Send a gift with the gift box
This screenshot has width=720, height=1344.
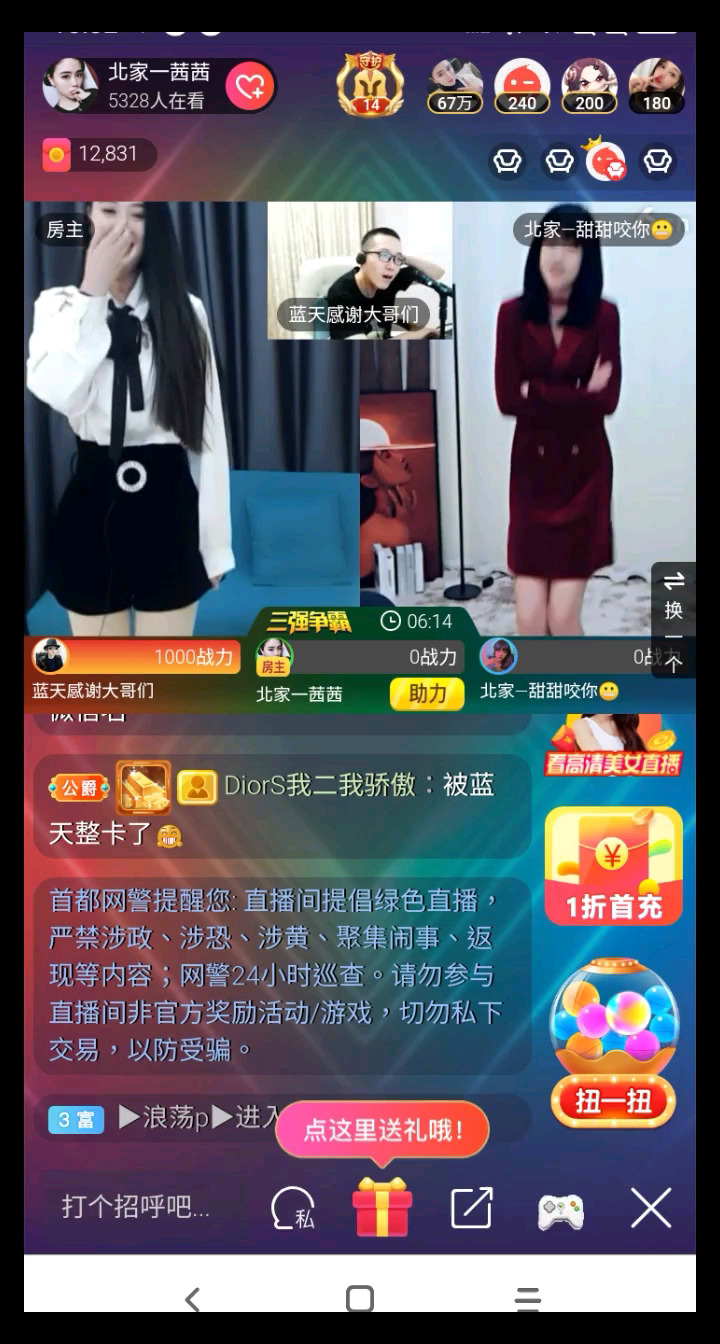click(382, 1207)
